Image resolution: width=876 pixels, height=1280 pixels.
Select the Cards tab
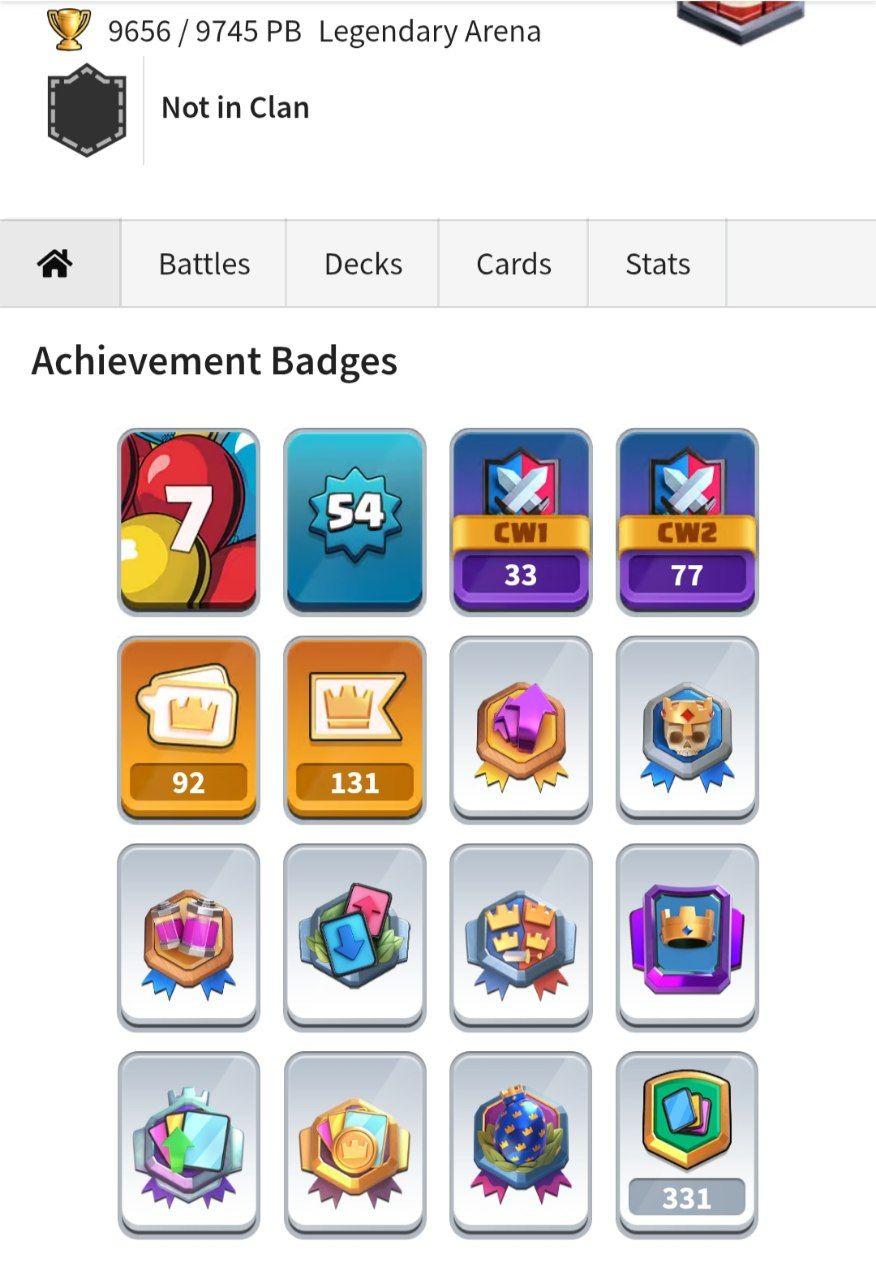coord(513,264)
